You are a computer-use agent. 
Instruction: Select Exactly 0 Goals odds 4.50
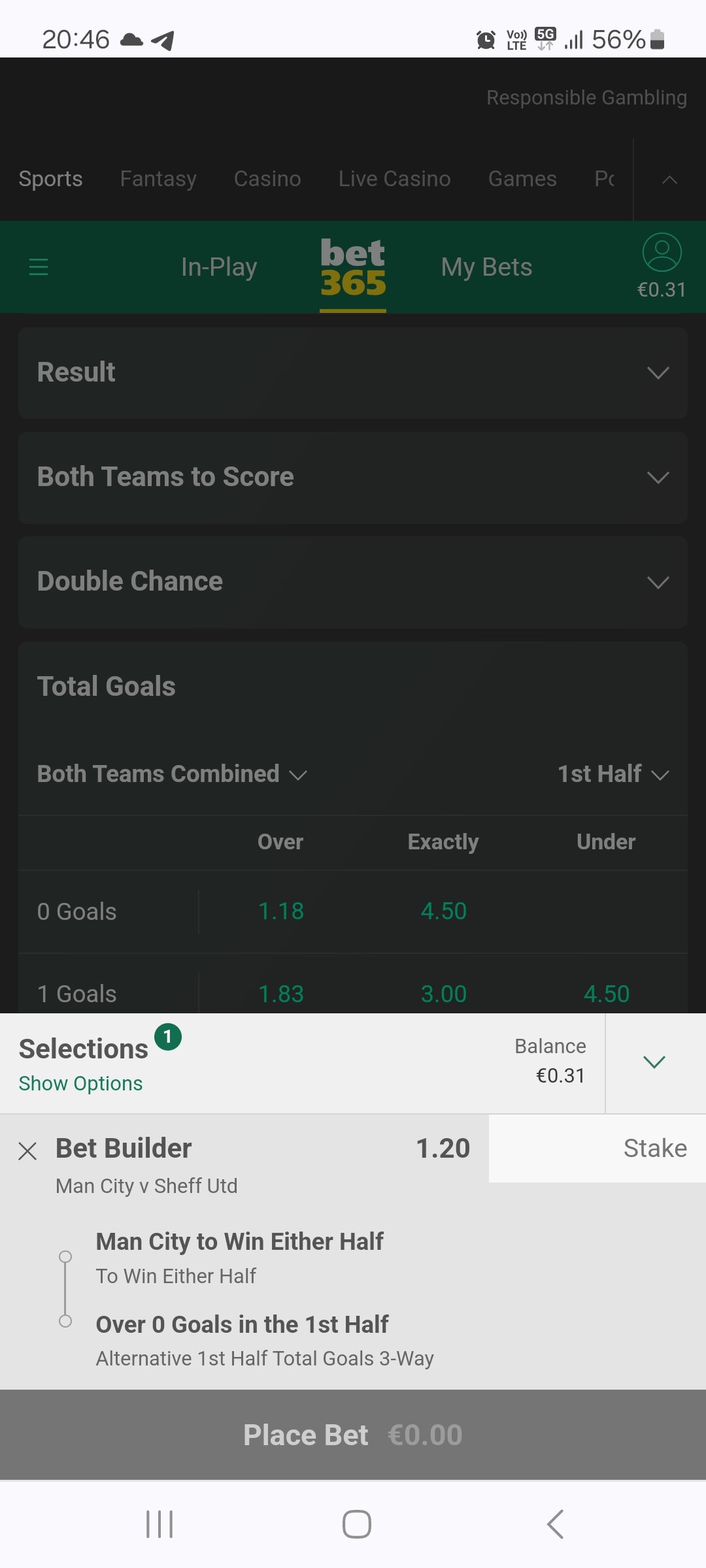443,911
